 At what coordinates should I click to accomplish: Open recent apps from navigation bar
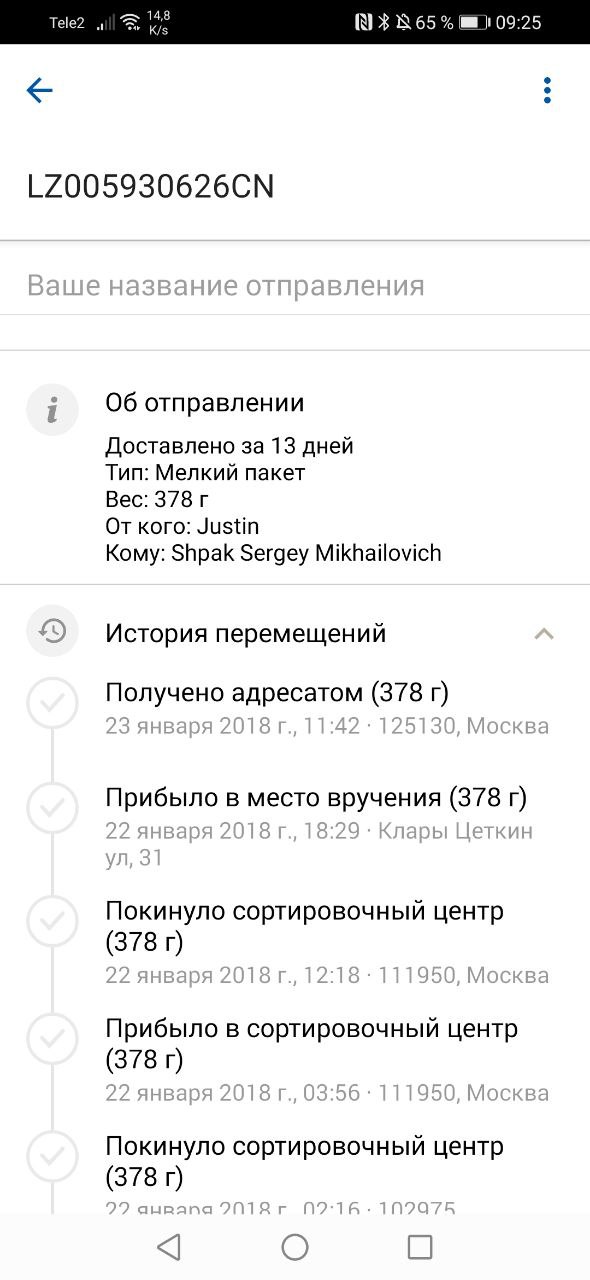tap(420, 1246)
